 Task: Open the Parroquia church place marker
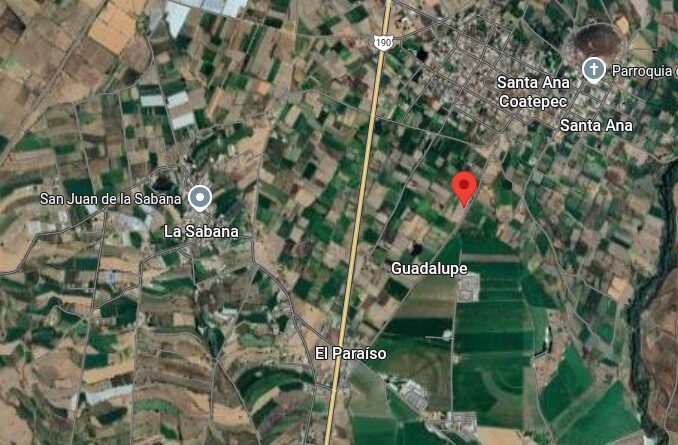click(x=595, y=69)
